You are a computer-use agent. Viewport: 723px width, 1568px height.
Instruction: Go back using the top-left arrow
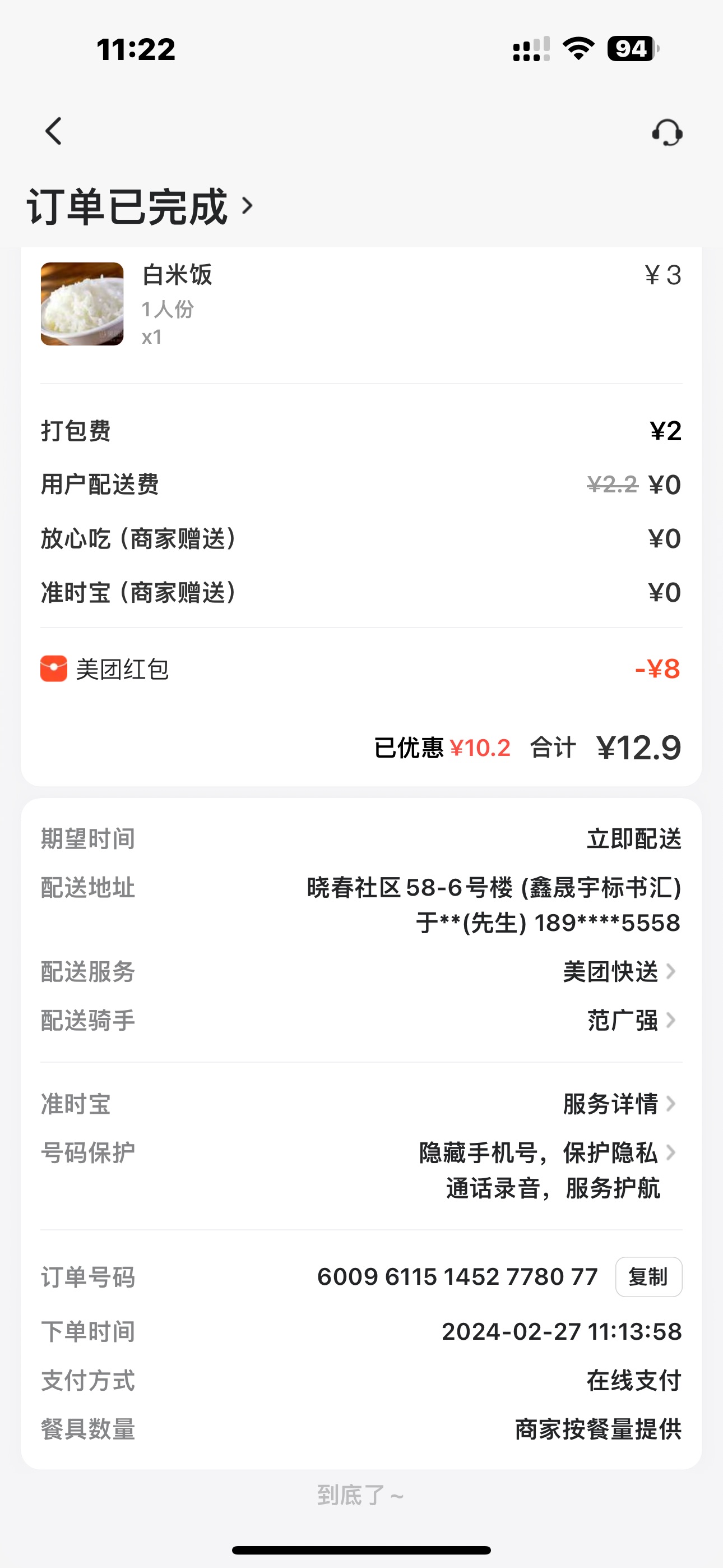54,131
